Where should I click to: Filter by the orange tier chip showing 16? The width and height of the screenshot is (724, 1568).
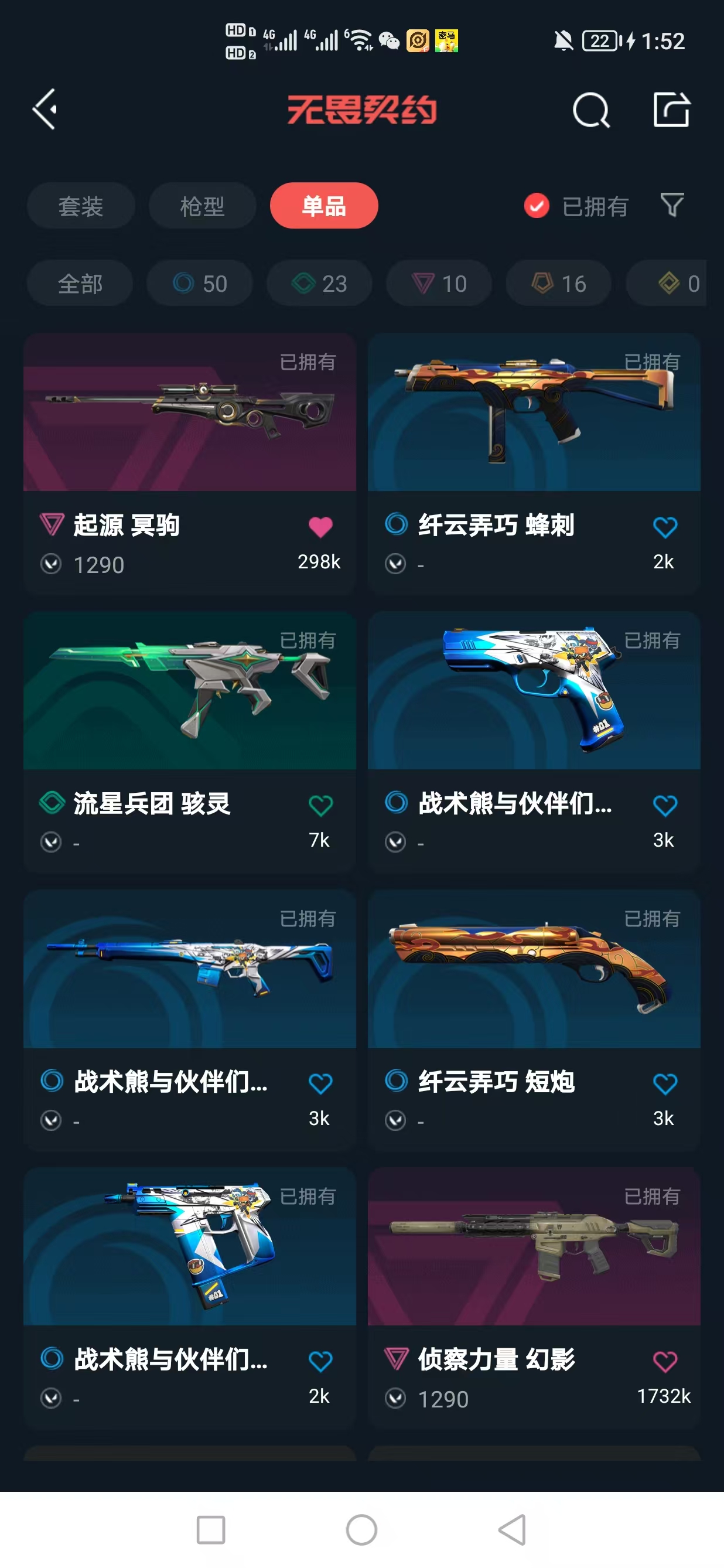pos(558,284)
